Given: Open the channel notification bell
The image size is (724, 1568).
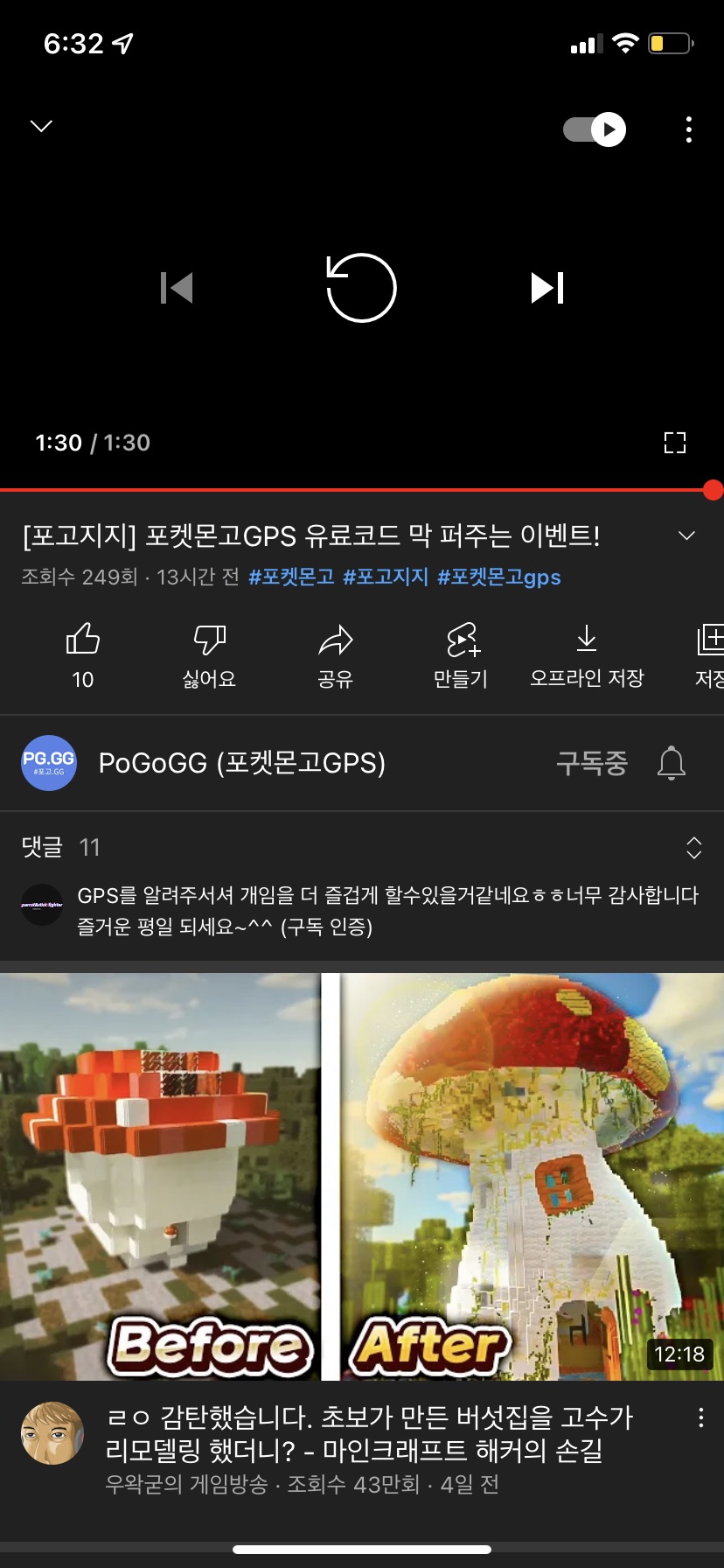Looking at the screenshot, I should [672, 763].
